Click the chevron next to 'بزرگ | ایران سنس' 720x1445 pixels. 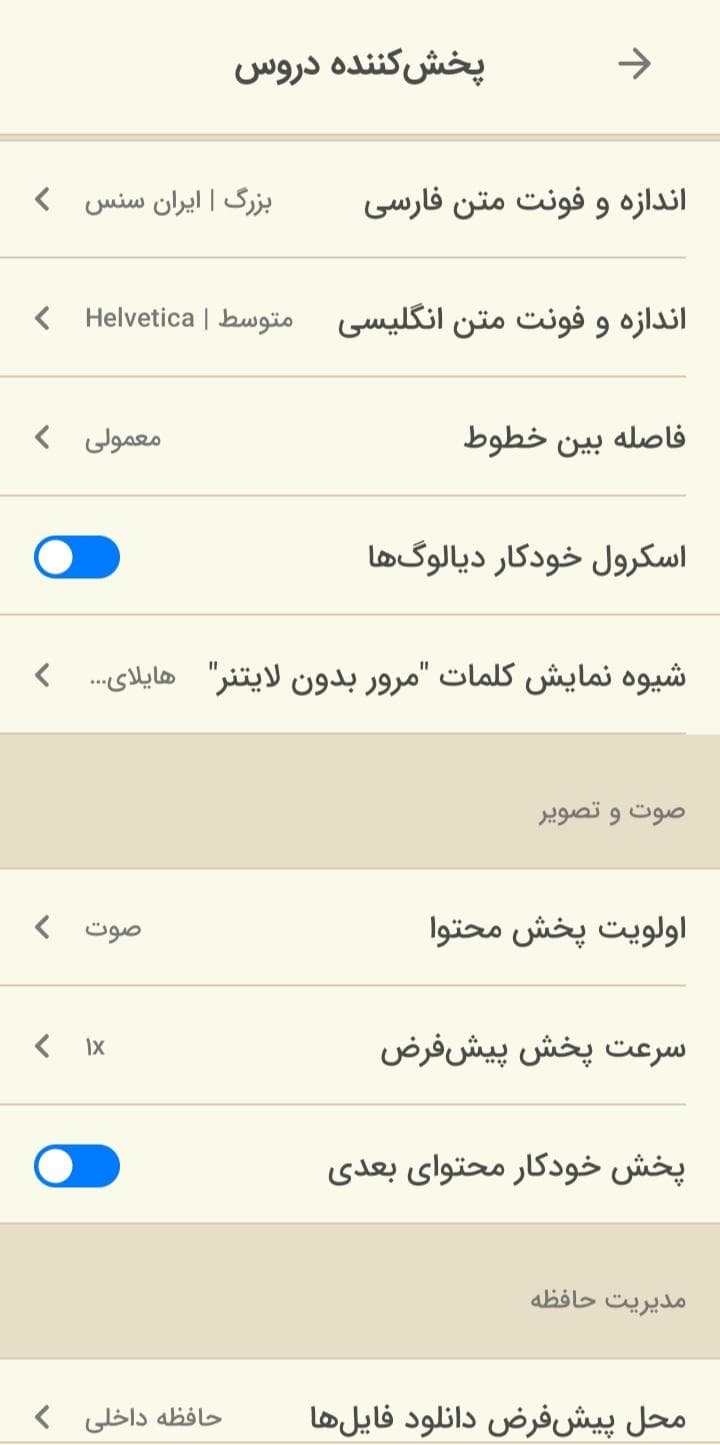[41, 200]
